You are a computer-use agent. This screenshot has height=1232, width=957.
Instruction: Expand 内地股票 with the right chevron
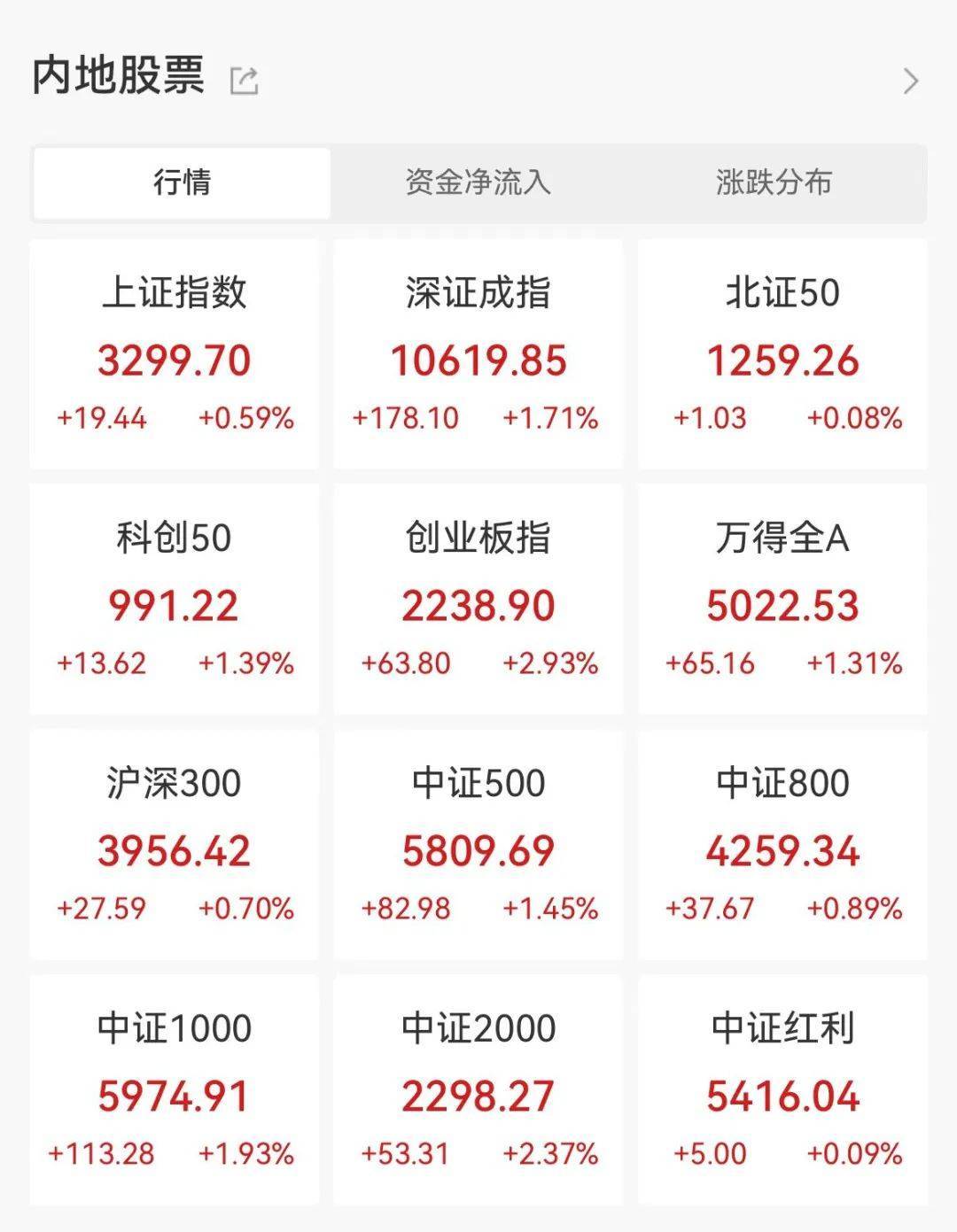point(910,81)
